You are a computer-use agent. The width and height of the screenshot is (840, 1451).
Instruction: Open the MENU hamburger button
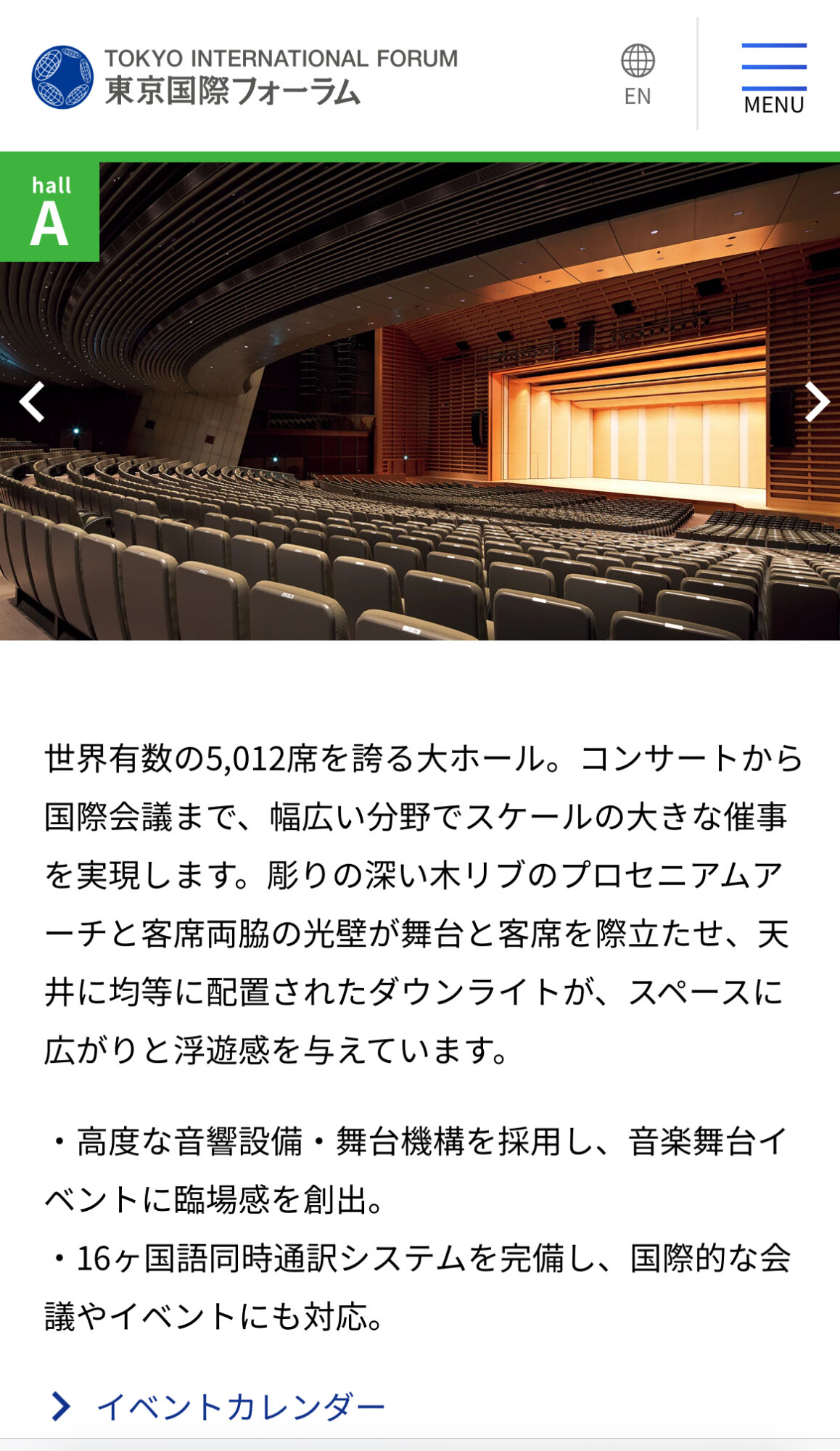tap(773, 77)
